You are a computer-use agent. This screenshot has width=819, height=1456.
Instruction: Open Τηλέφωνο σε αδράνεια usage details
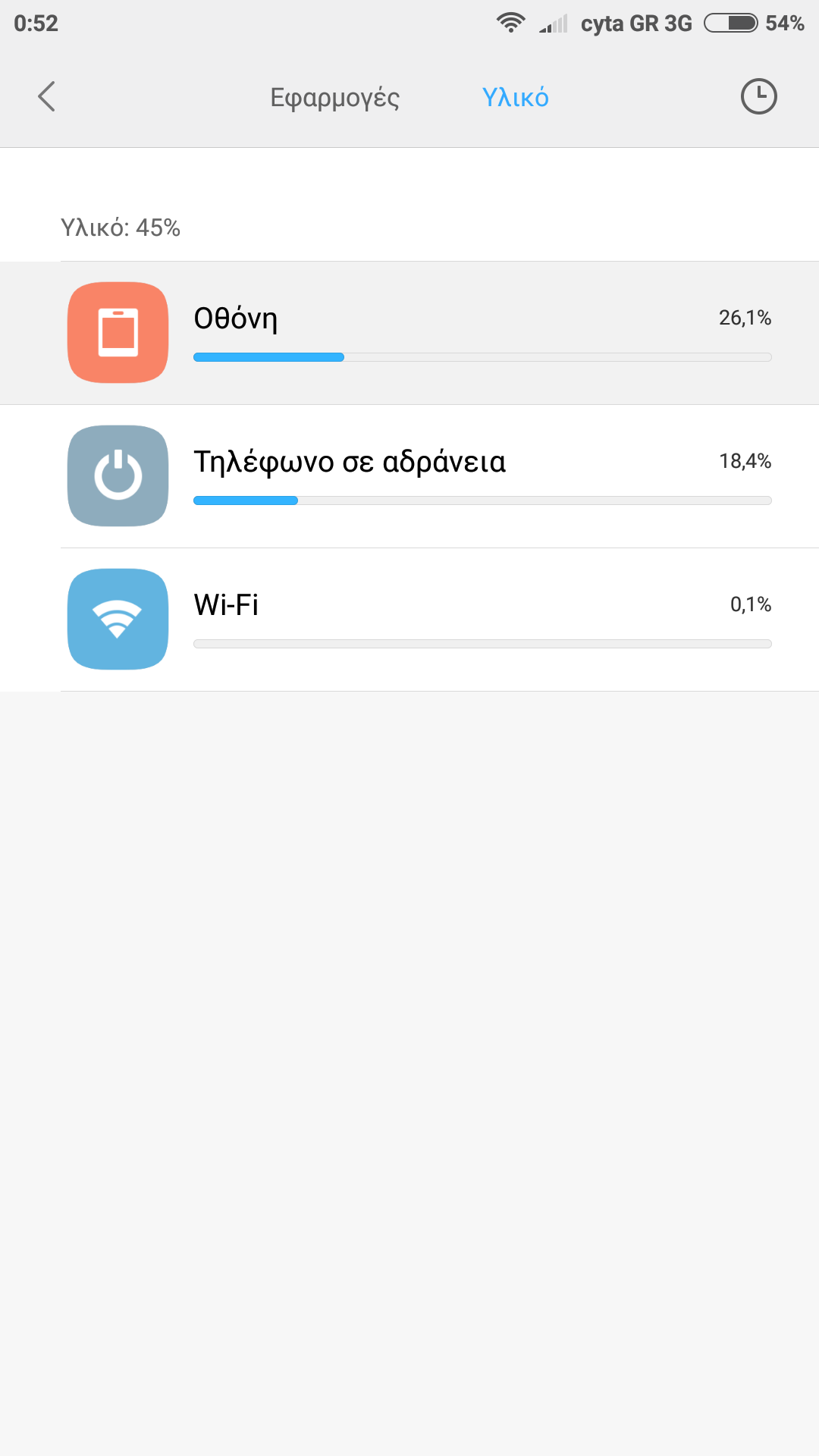click(x=409, y=476)
